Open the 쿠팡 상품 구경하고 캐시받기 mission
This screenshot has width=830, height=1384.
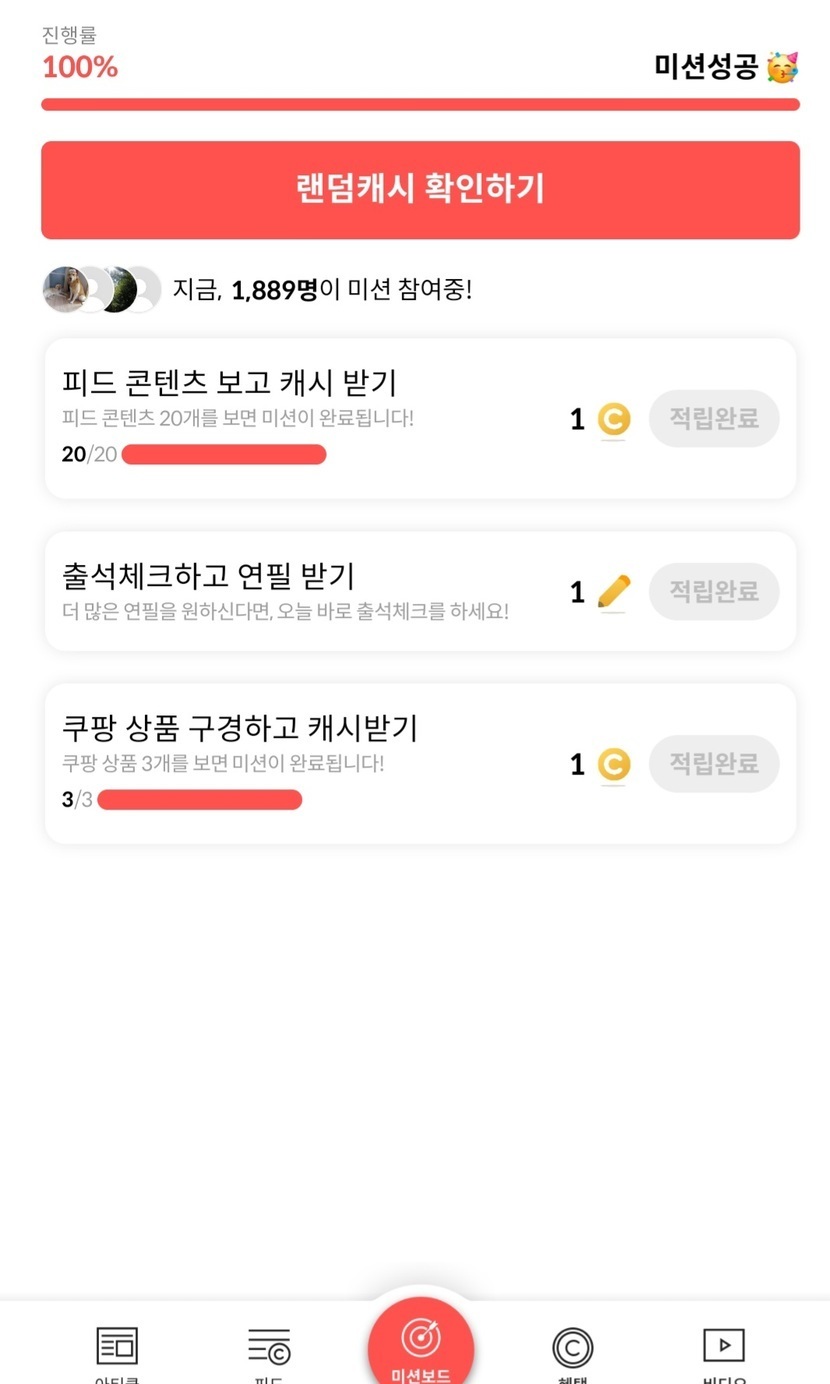[300, 763]
